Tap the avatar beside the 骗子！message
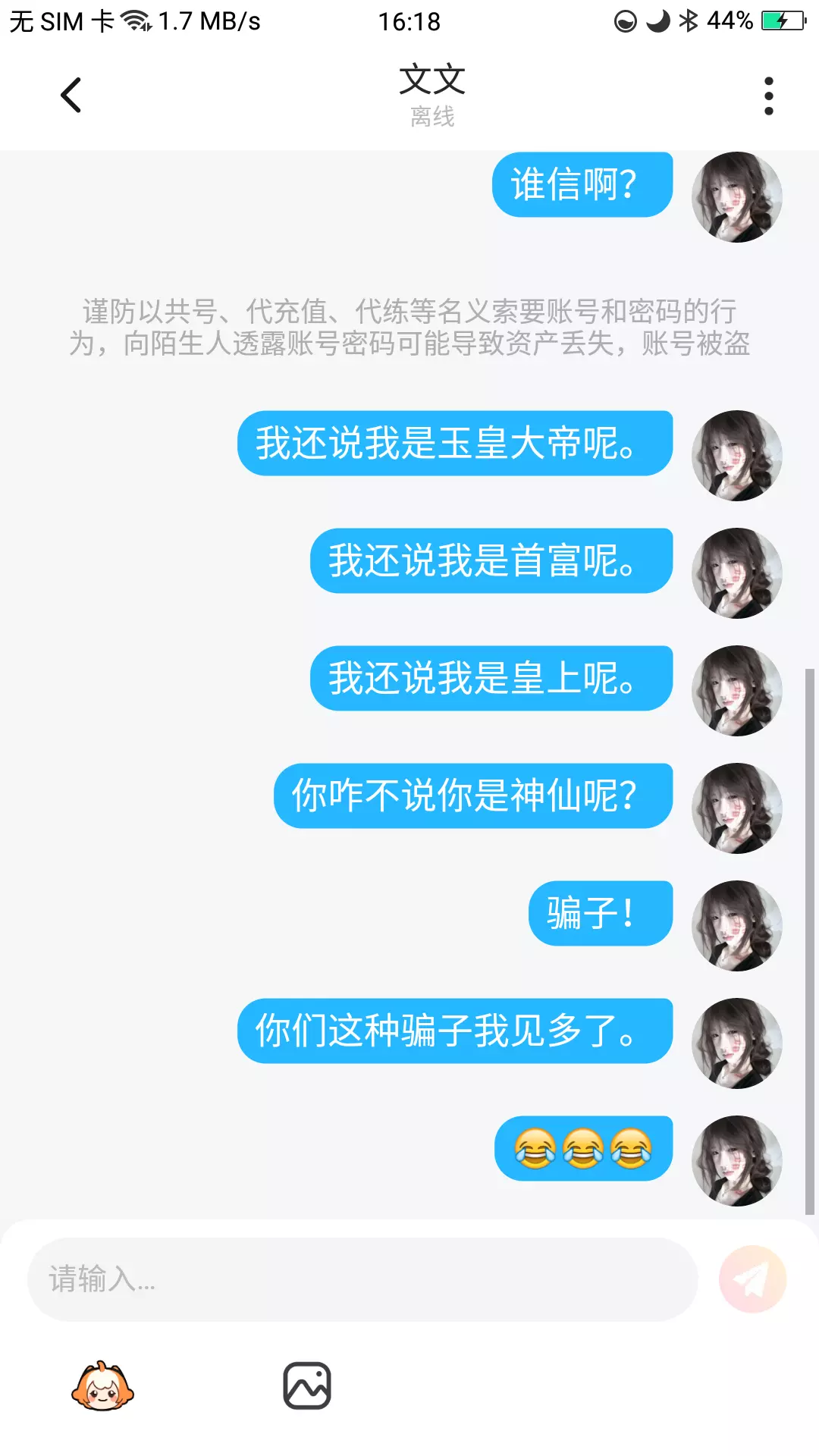Image resolution: width=819 pixels, height=1456 pixels. [x=736, y=925]
